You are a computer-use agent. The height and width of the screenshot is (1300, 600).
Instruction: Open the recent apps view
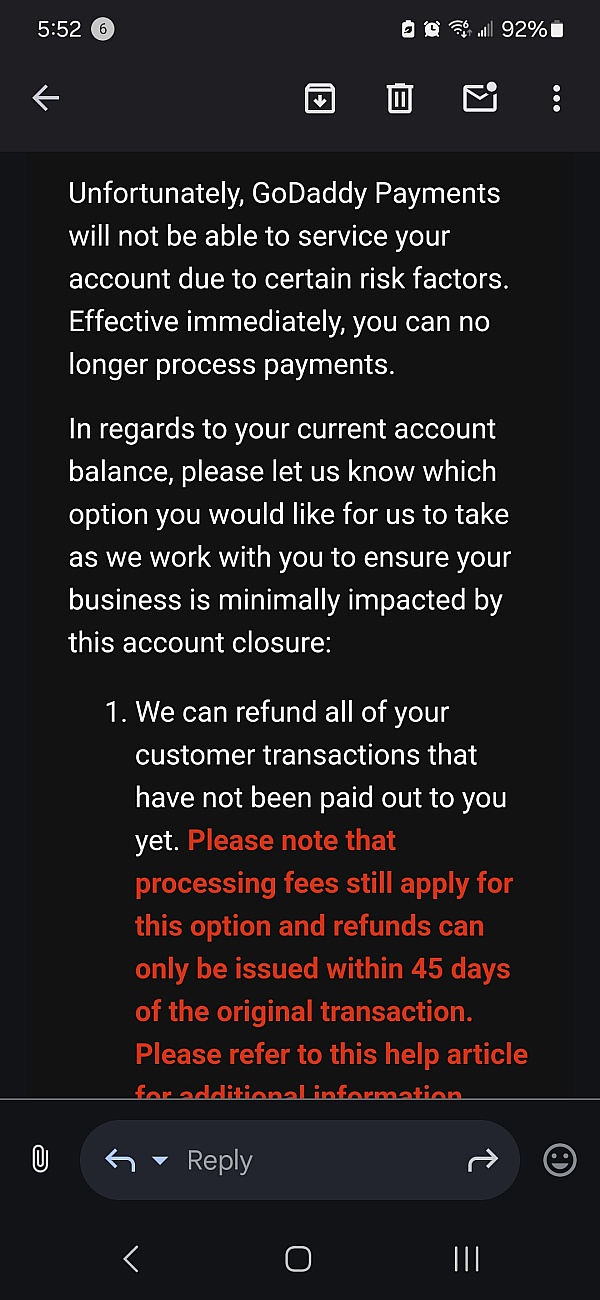466,1258
